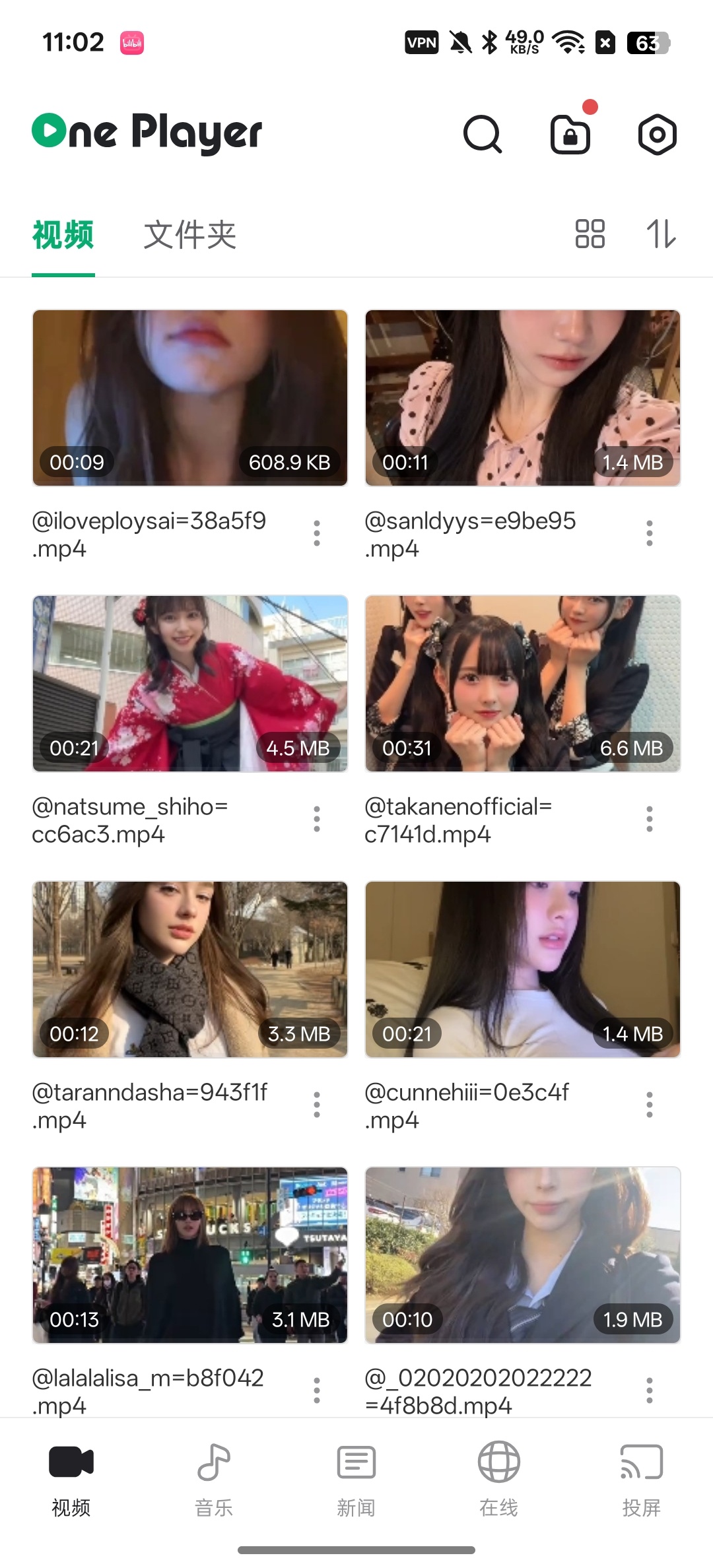
Task: Open more options for @iloveploysai=38a5f9.mp4
Action: tap(317, 533)
